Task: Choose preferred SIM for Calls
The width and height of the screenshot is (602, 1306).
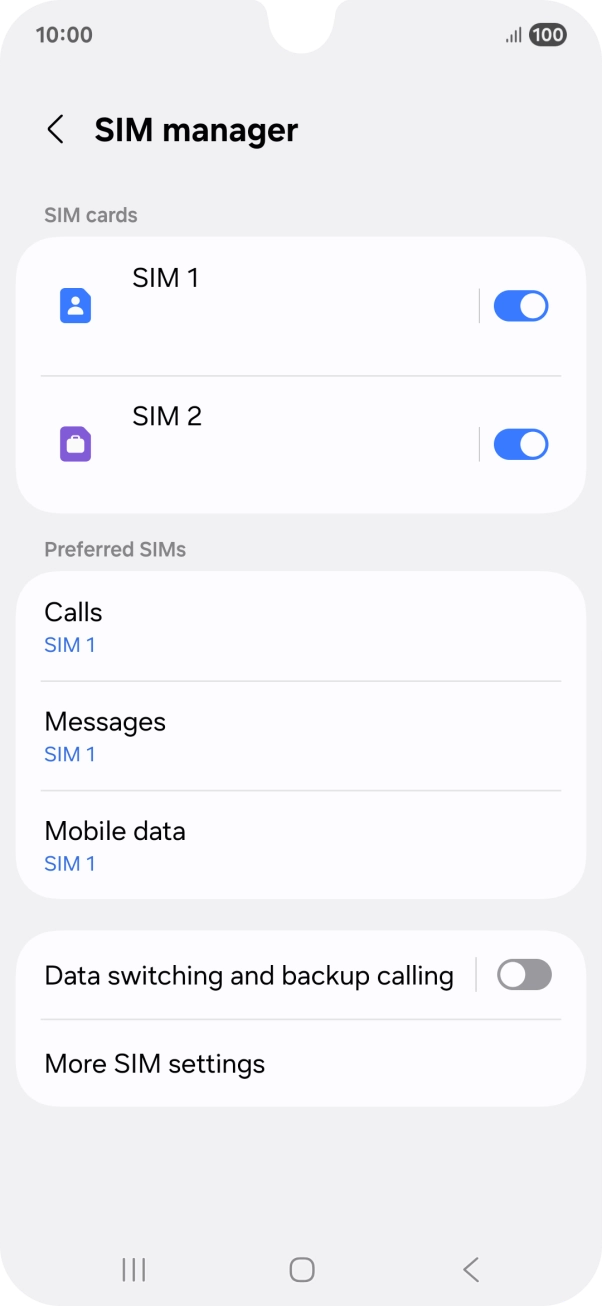Action: coord(300,627)
